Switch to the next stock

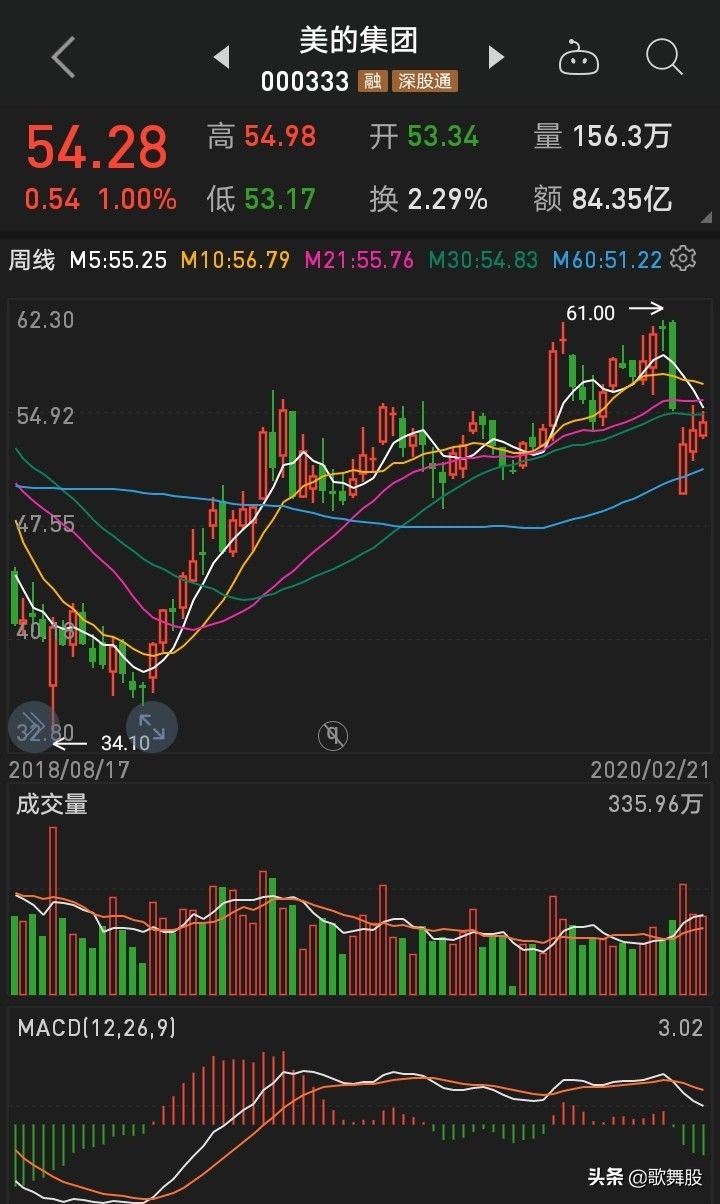point(496,57)
